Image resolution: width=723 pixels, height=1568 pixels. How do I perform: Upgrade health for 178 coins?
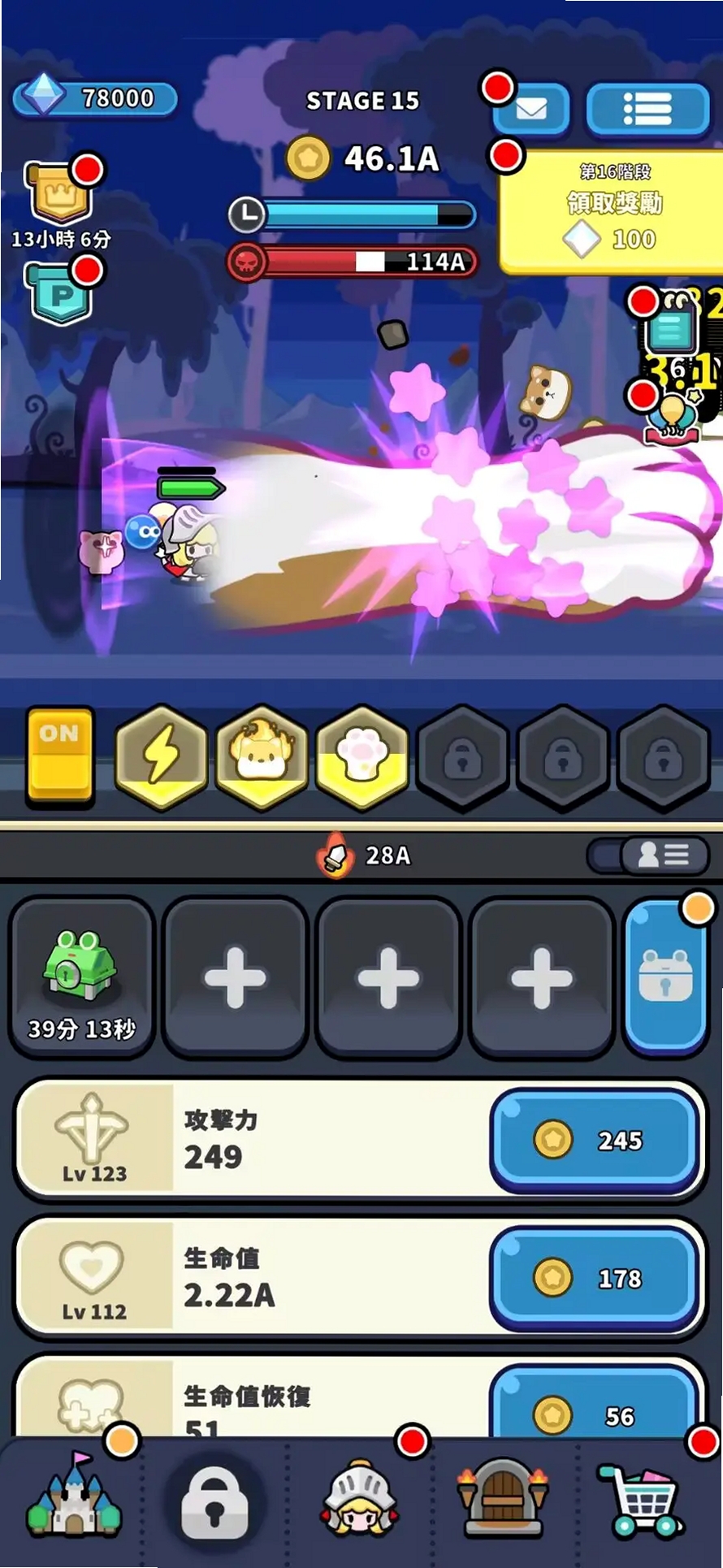tap(595, 1279)
